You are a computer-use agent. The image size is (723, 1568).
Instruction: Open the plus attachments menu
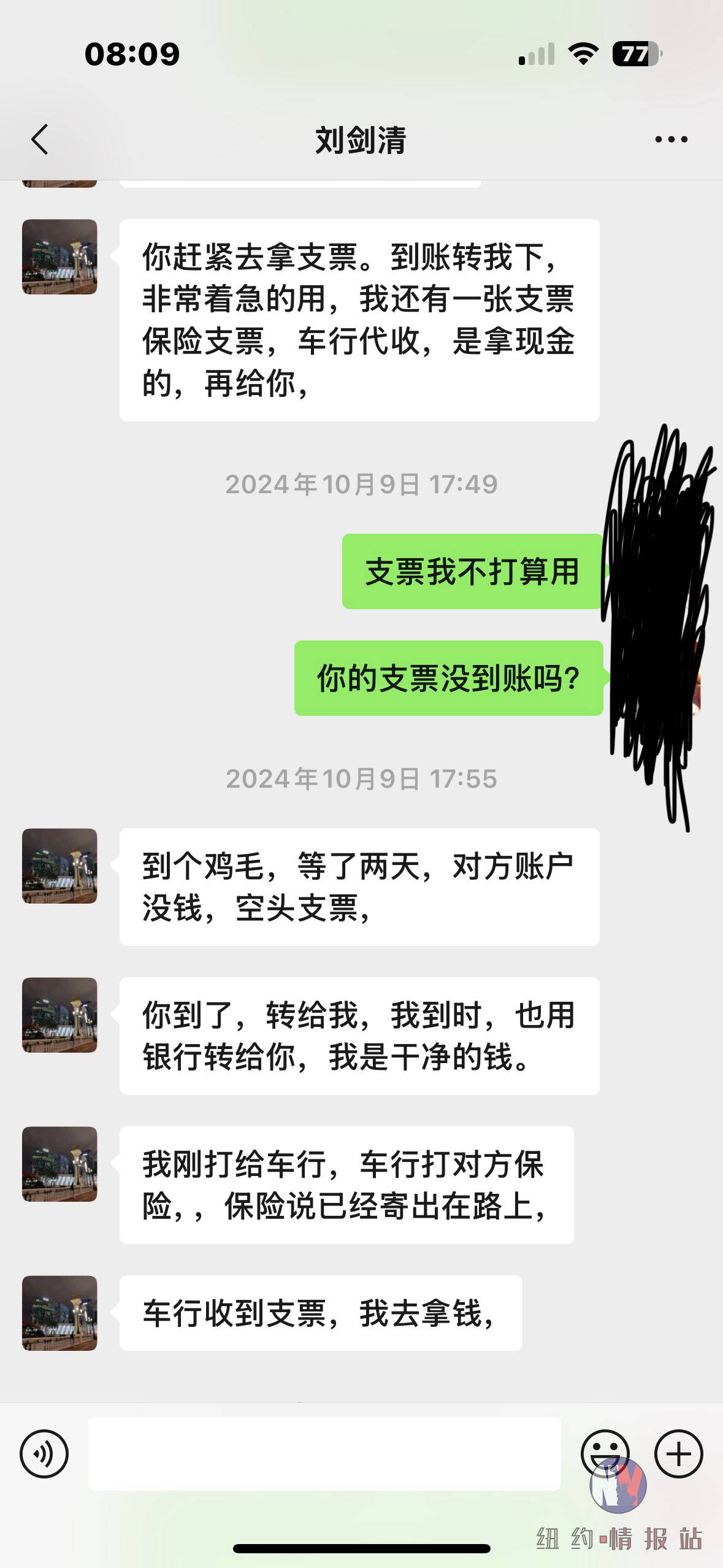pos(678,1453)
